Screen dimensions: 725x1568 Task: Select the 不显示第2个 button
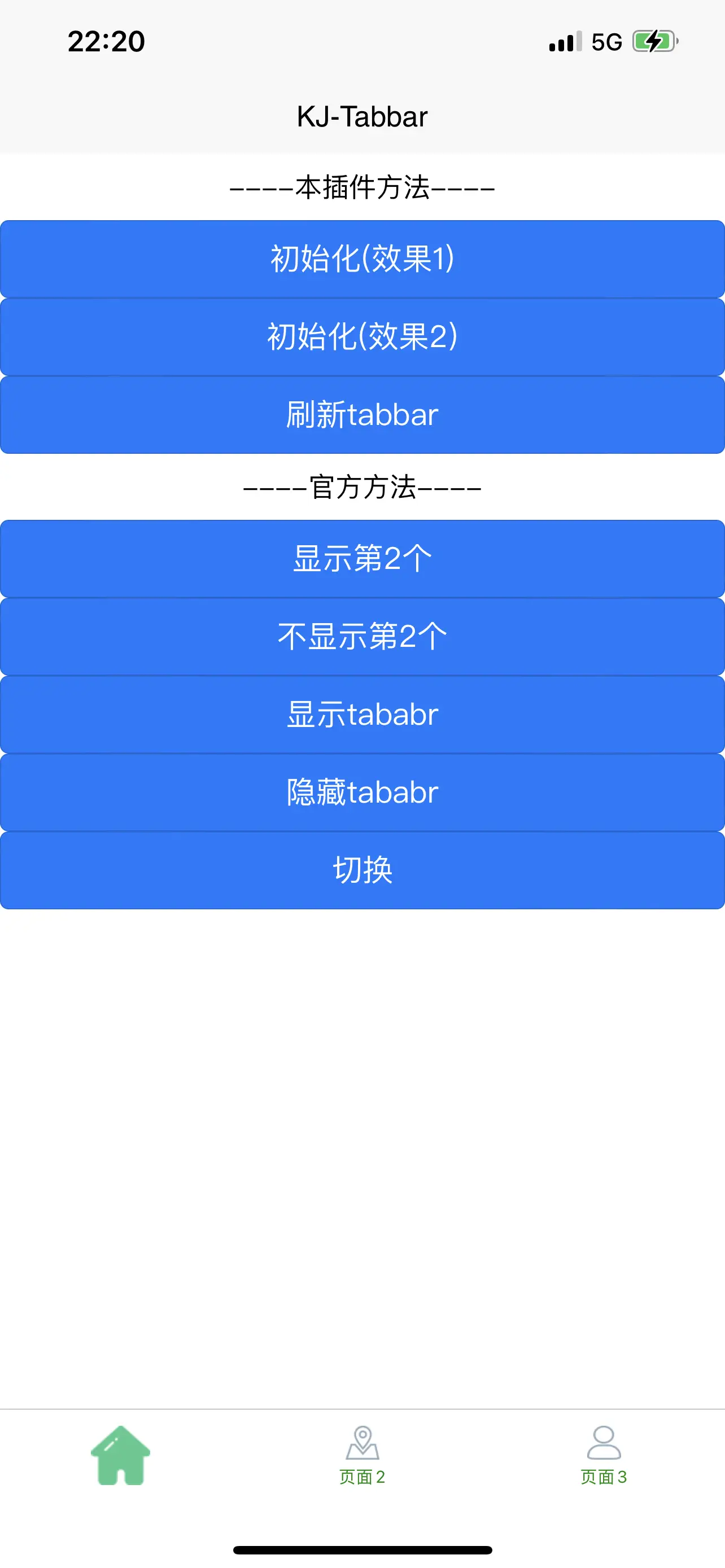362,636
